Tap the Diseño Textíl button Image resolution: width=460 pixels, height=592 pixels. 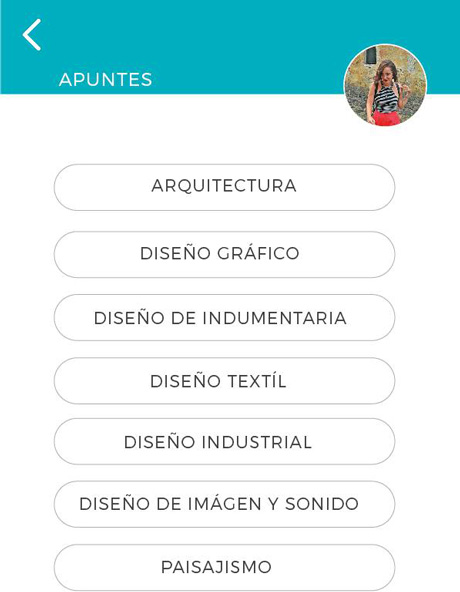[224, 381]
